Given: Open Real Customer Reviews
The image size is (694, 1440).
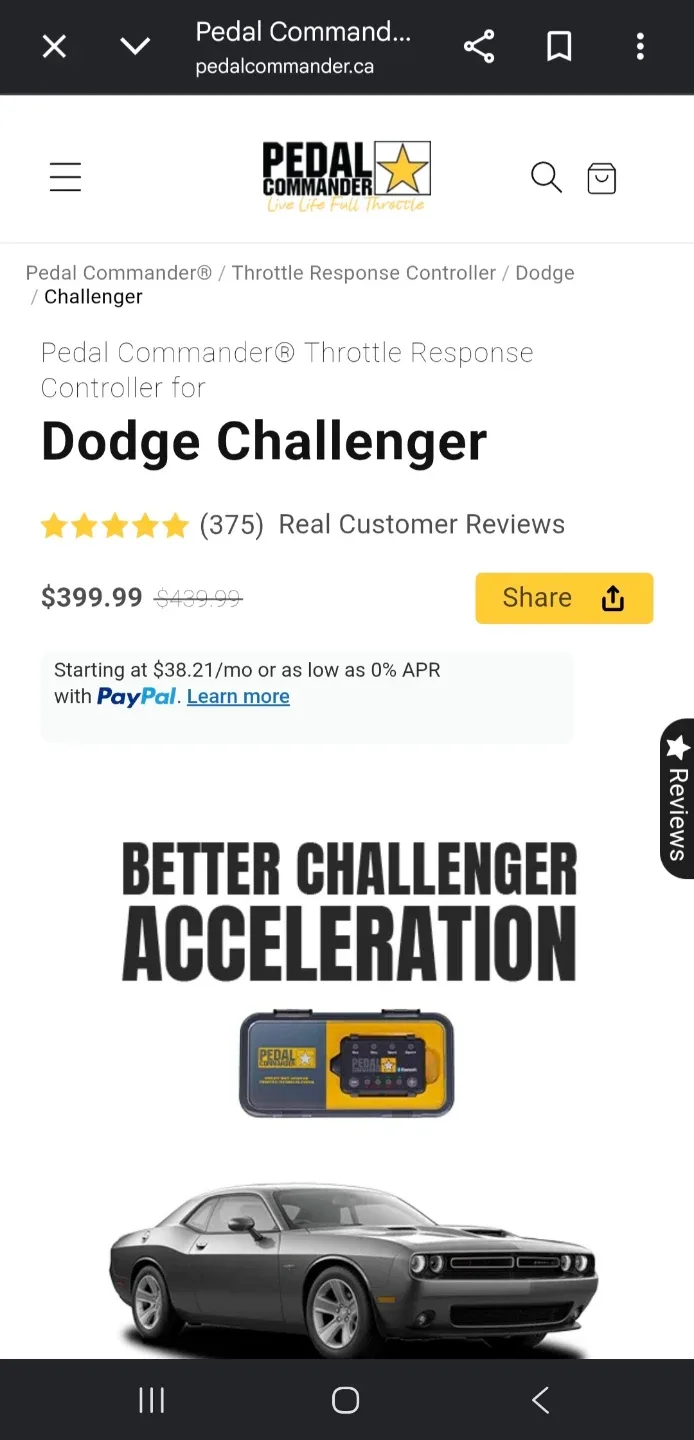Looking at the screenshot, I should click(x=421, y=524).
